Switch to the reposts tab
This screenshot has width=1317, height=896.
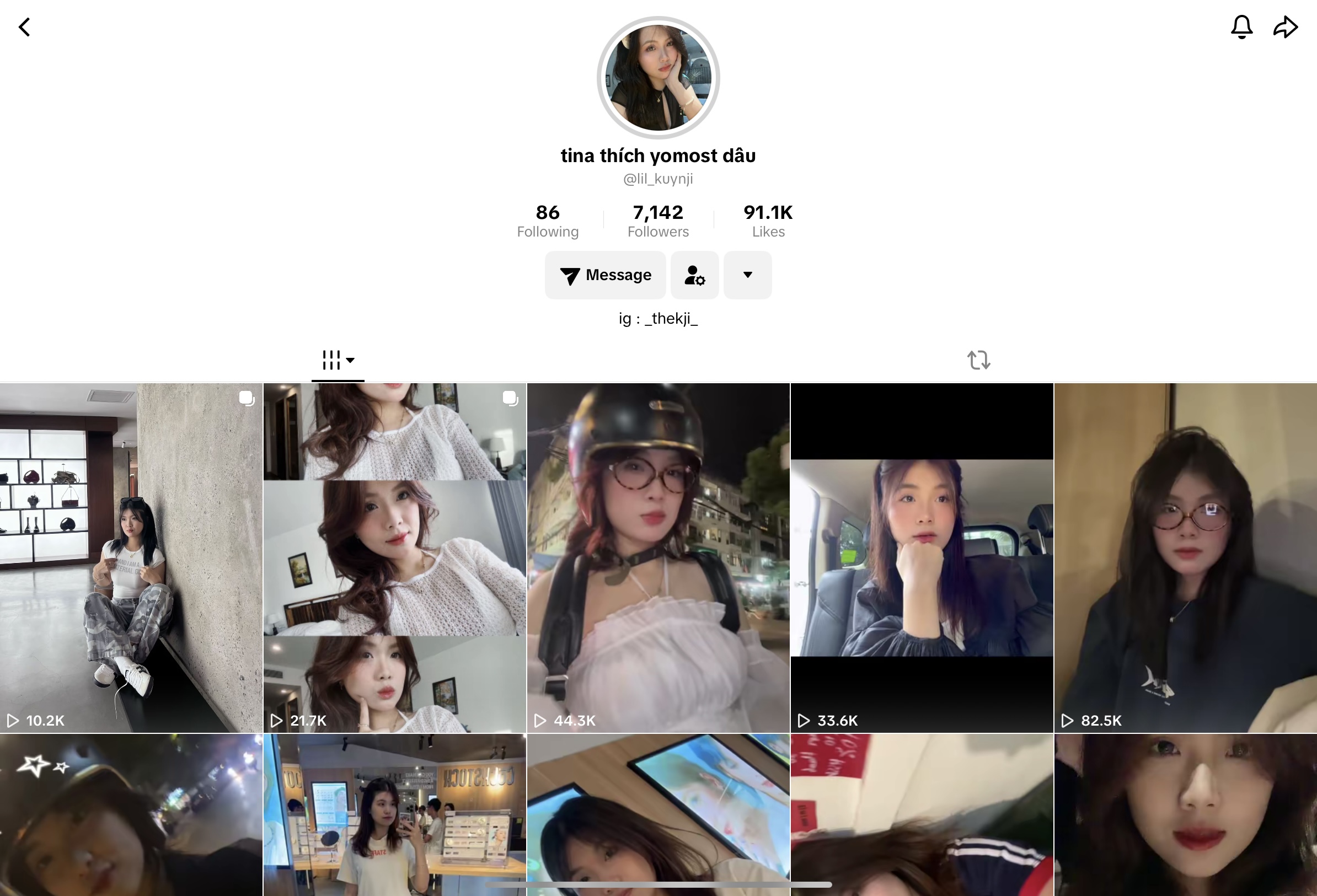click(x=978, y=360)
